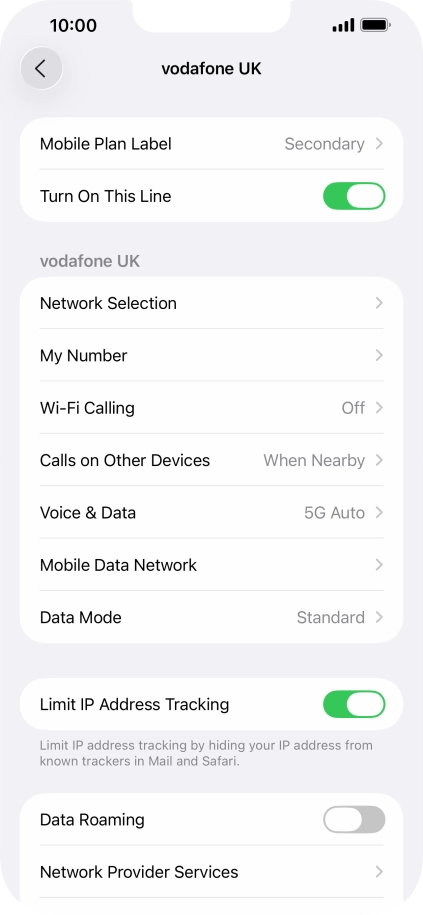Open Calls on Other Devices
Image resolution: width=423 pixels, height=915 pixels.
click(x=211, y=460)
